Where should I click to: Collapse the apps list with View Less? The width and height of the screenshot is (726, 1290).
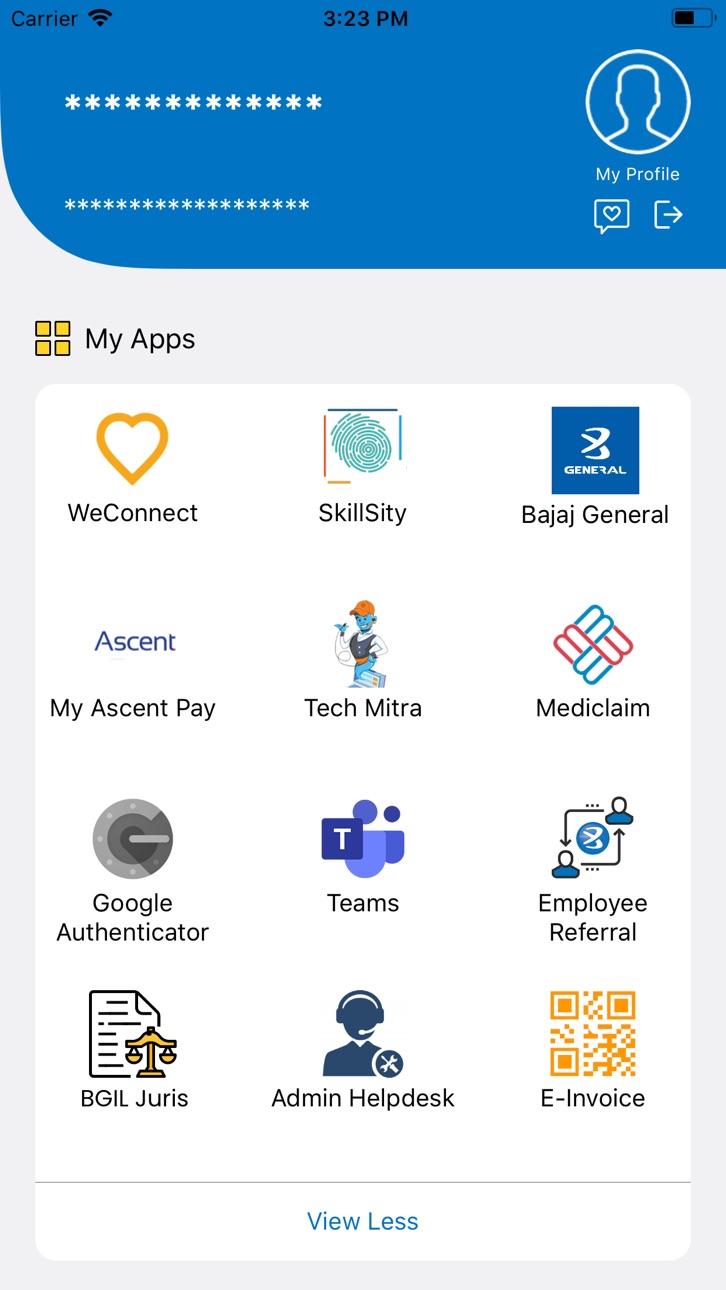click(x=362, y=1221)
